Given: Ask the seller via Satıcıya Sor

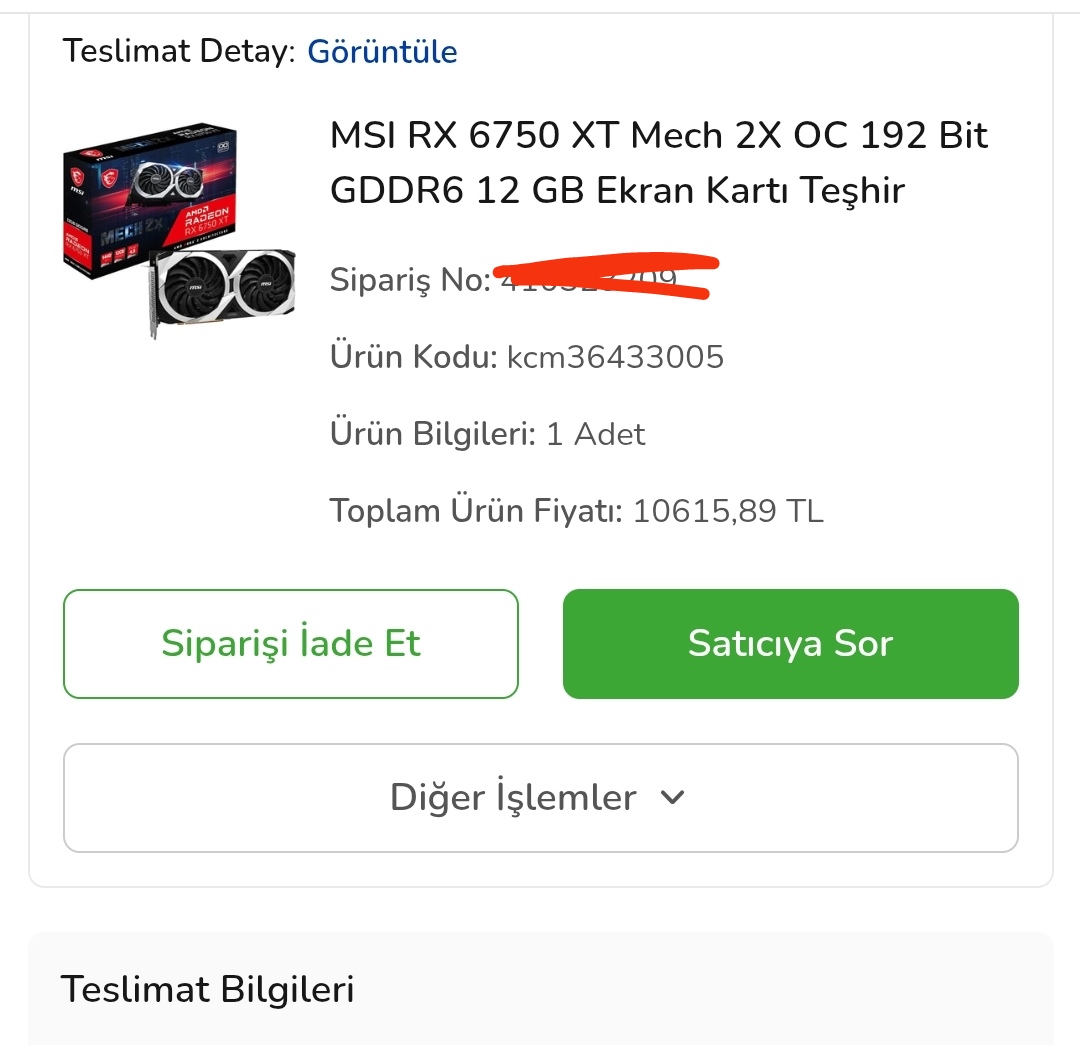Looking at the screenshot, I should pyautogui.click(x=790, y=644).
